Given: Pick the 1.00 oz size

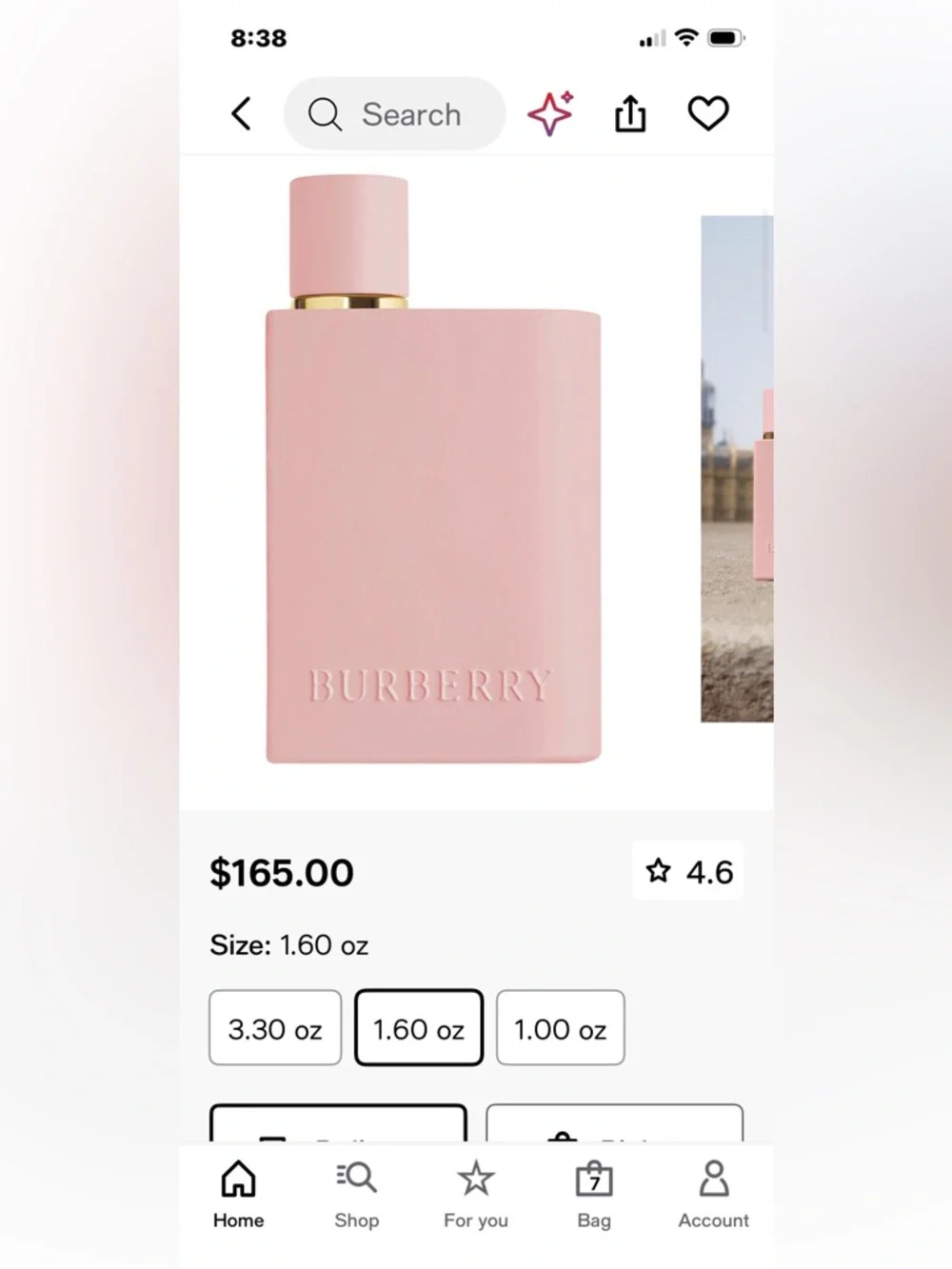Looking at the screenshot, I should (x=560, y=1028).
